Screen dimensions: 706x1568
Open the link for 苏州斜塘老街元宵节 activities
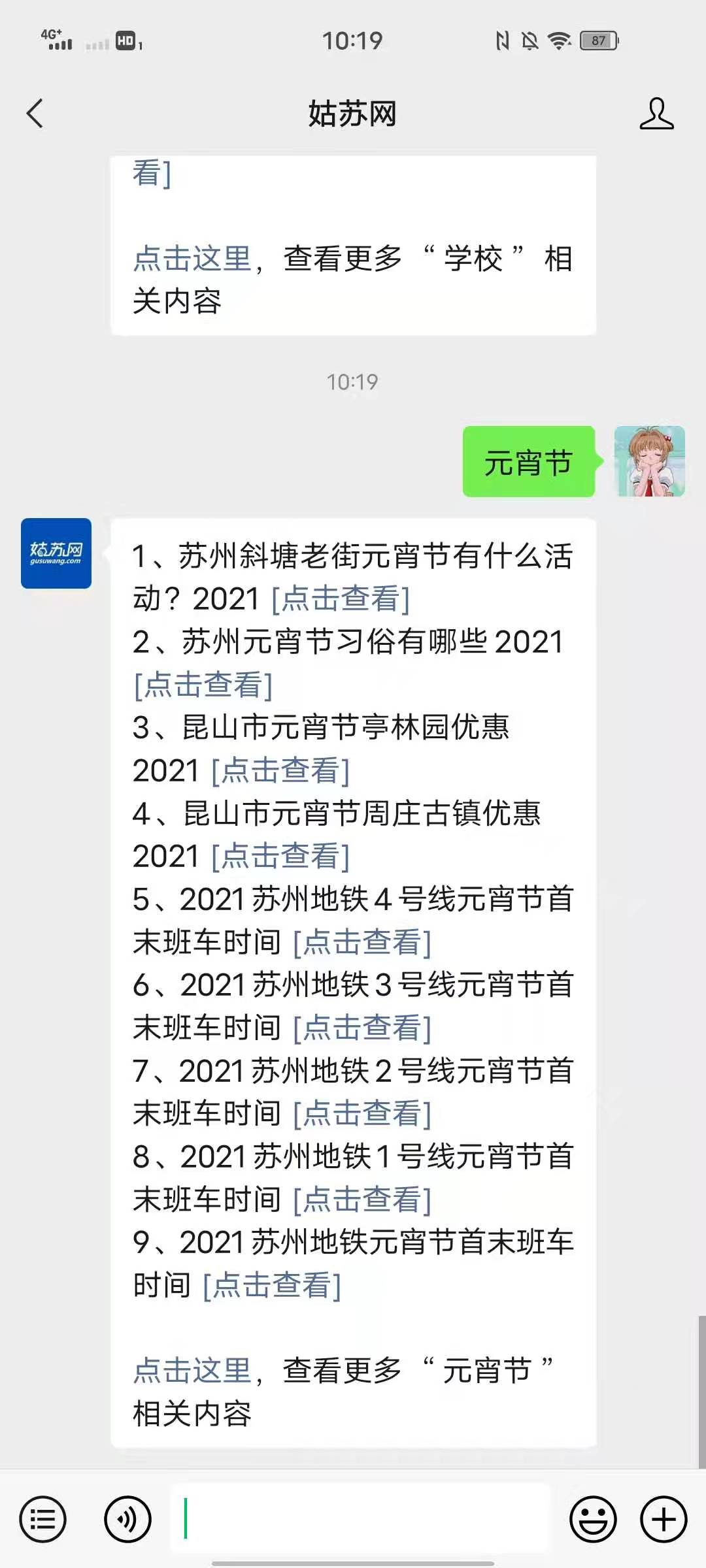pyautogui.click(x=341, y=598)
